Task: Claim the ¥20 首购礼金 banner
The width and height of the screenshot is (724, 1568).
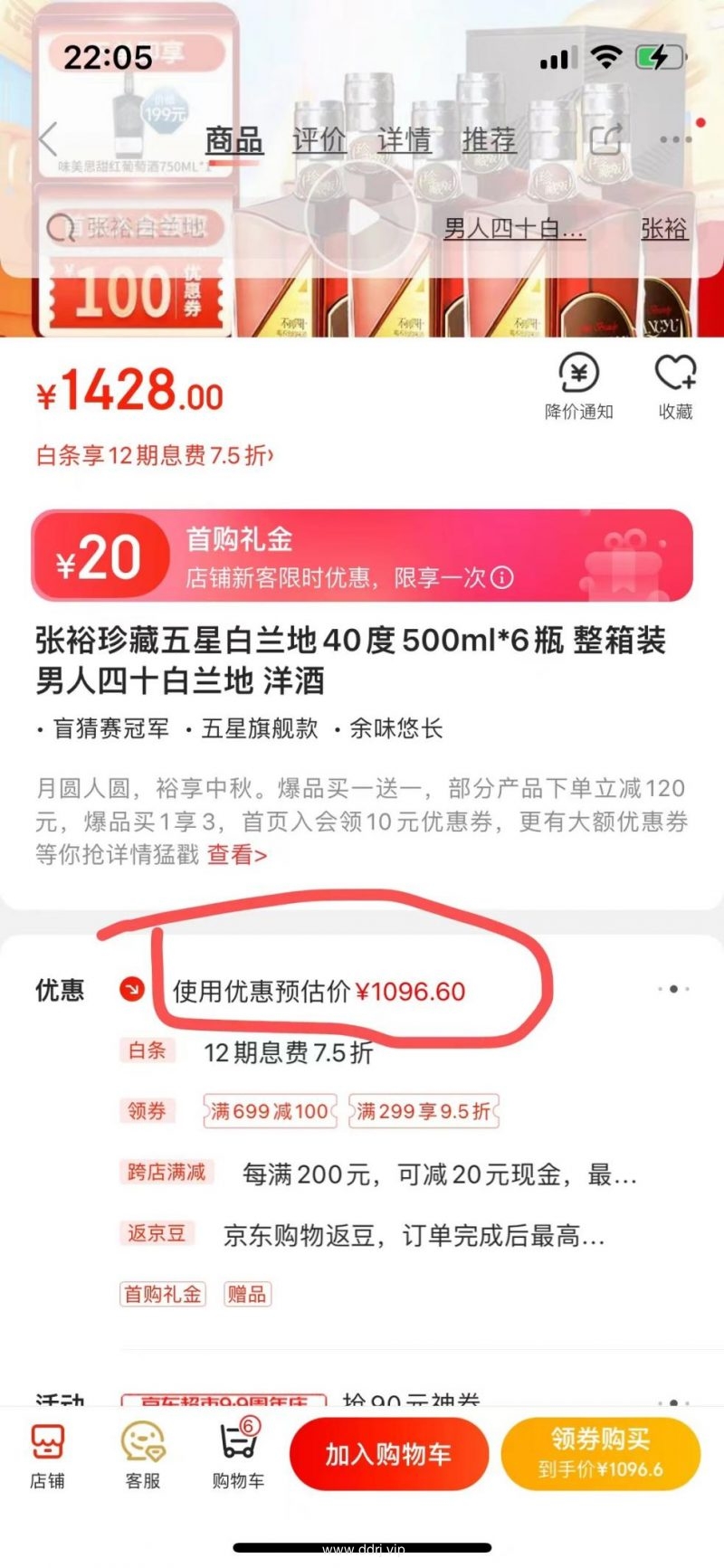Action: pyautogui.click(x=362, y=556)
